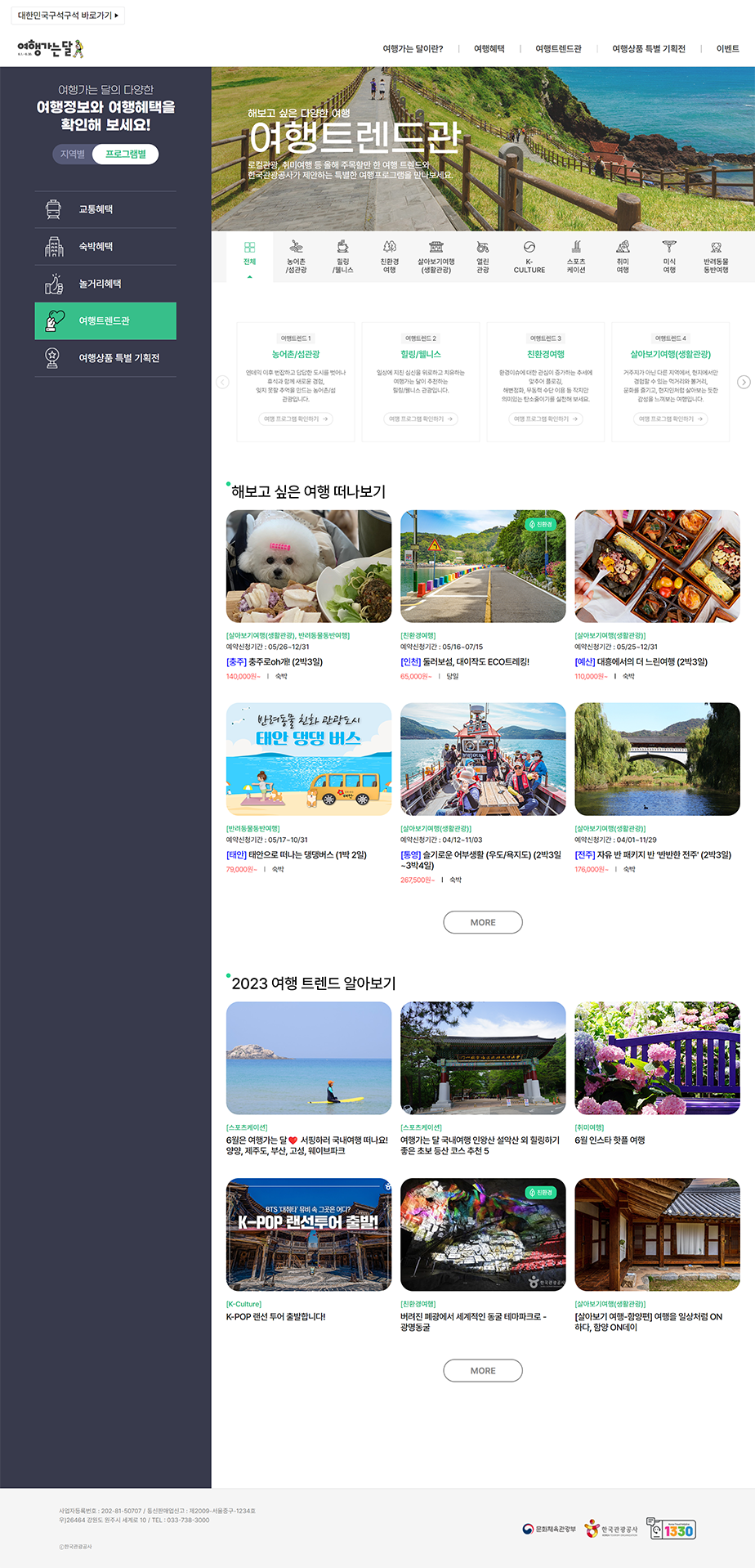This screenshot has height=1568, width=755.
Task: Open 여행혜택 in the top menu
Action: pos(489,49)
